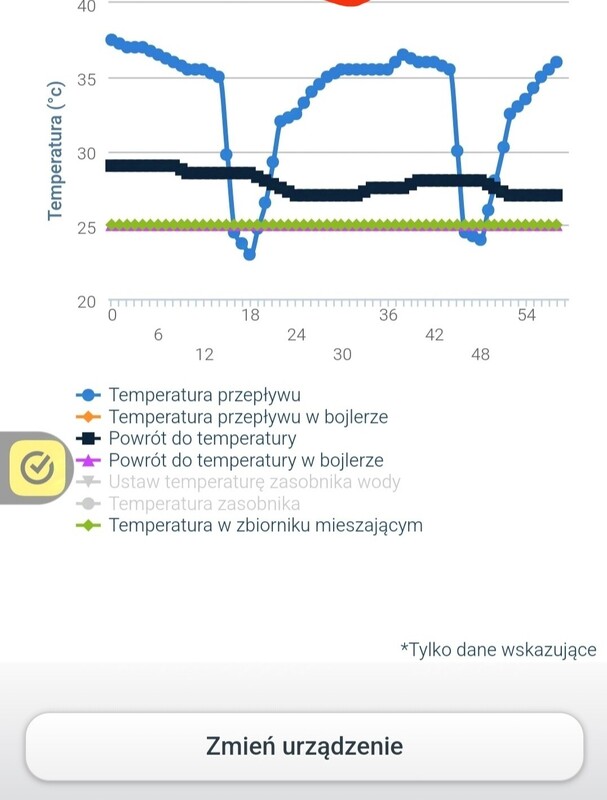Tap the Zmień urządzenie button
607x800 pixels.
[304, 746]
